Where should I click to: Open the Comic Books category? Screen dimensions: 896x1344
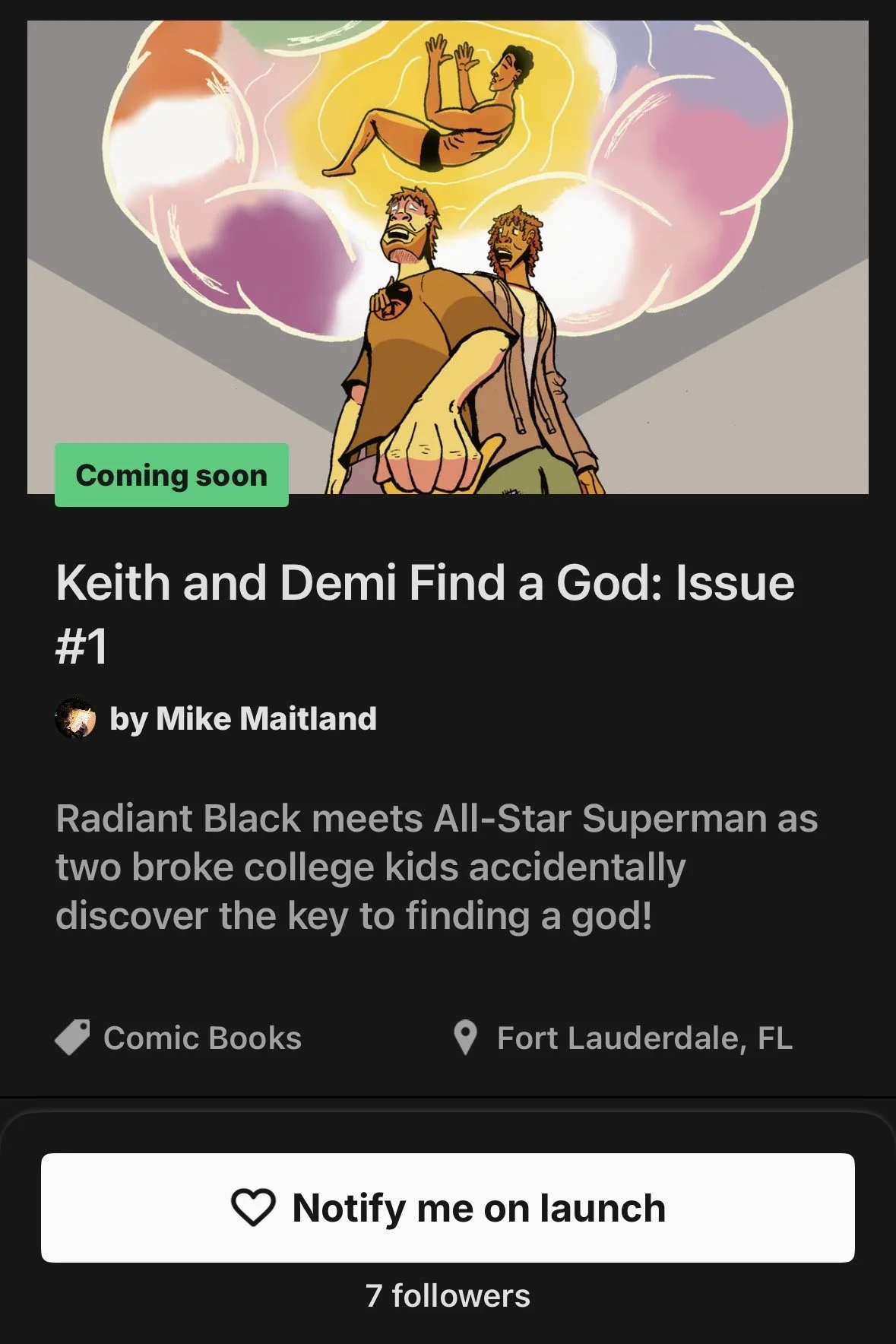pos(179,1038)
